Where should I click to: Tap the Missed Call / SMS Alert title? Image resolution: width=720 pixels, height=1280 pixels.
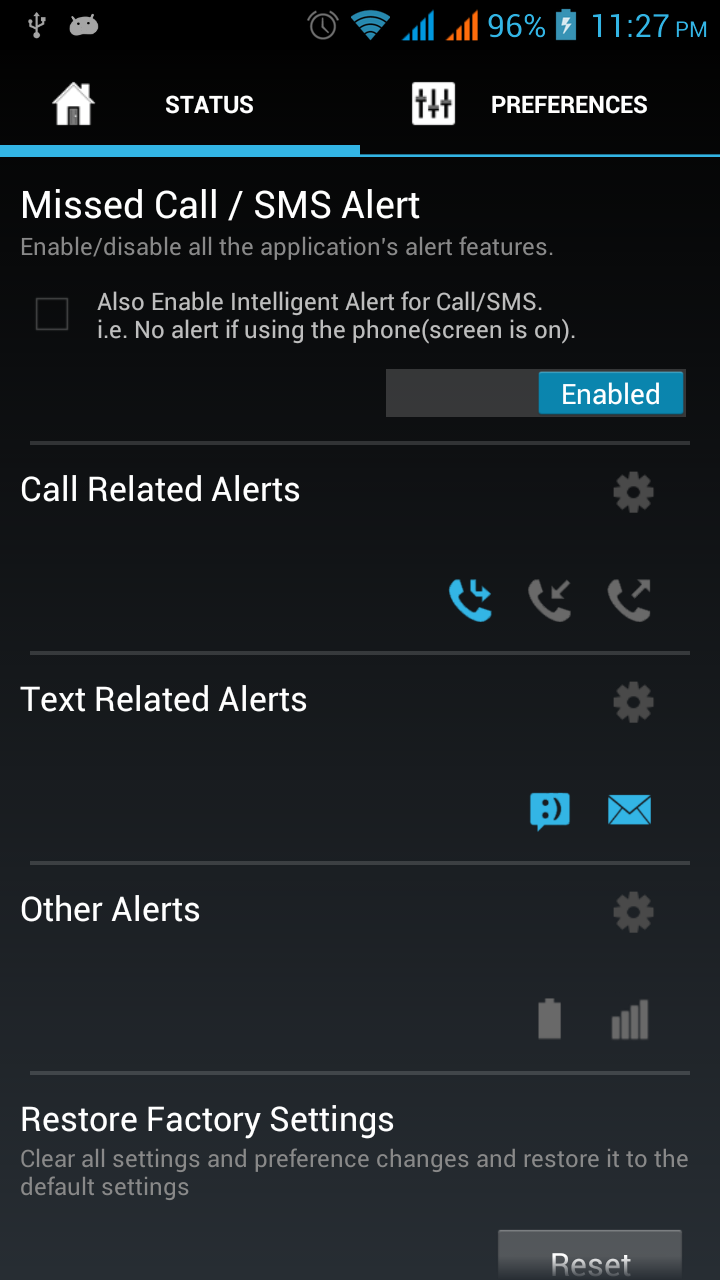(x=220, y=205)
